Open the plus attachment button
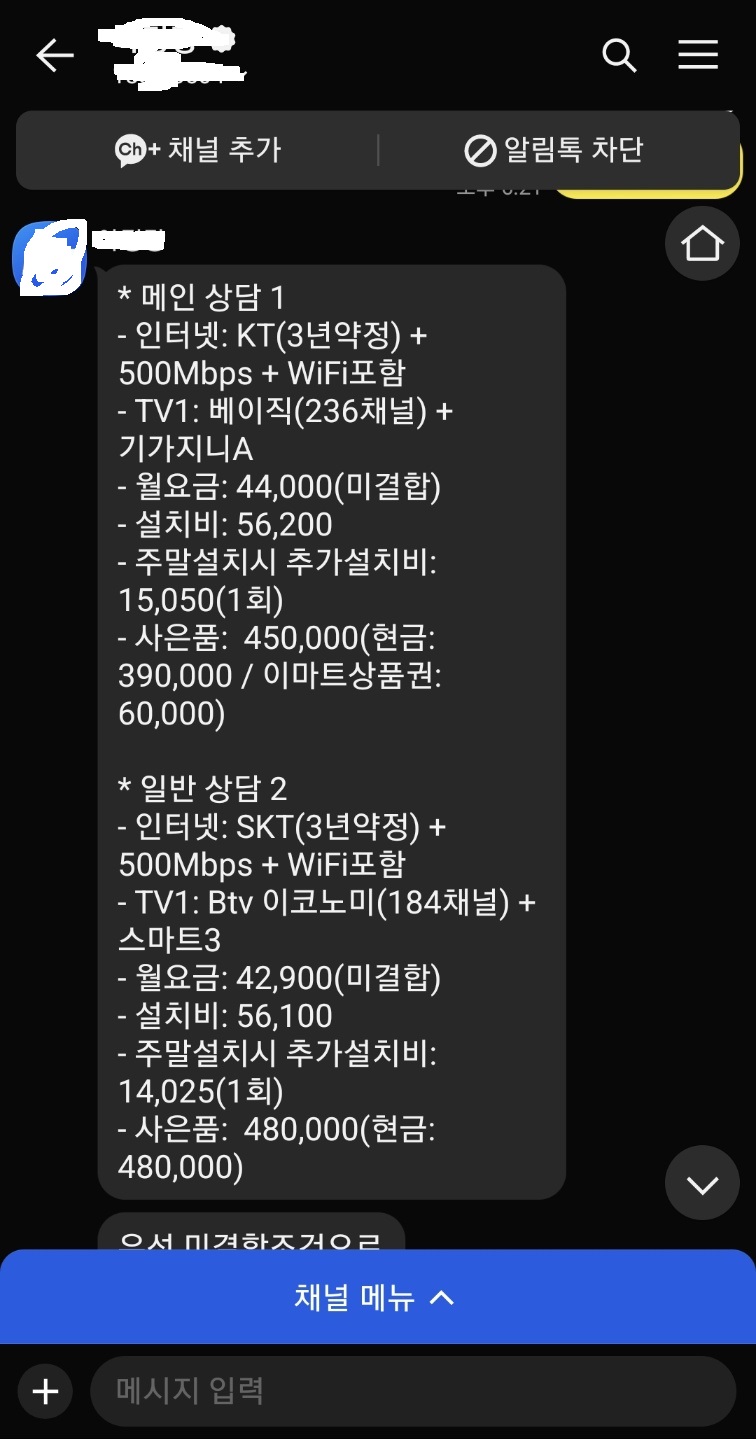This screenshot has width=756, height=1439. pos(46,1391)
